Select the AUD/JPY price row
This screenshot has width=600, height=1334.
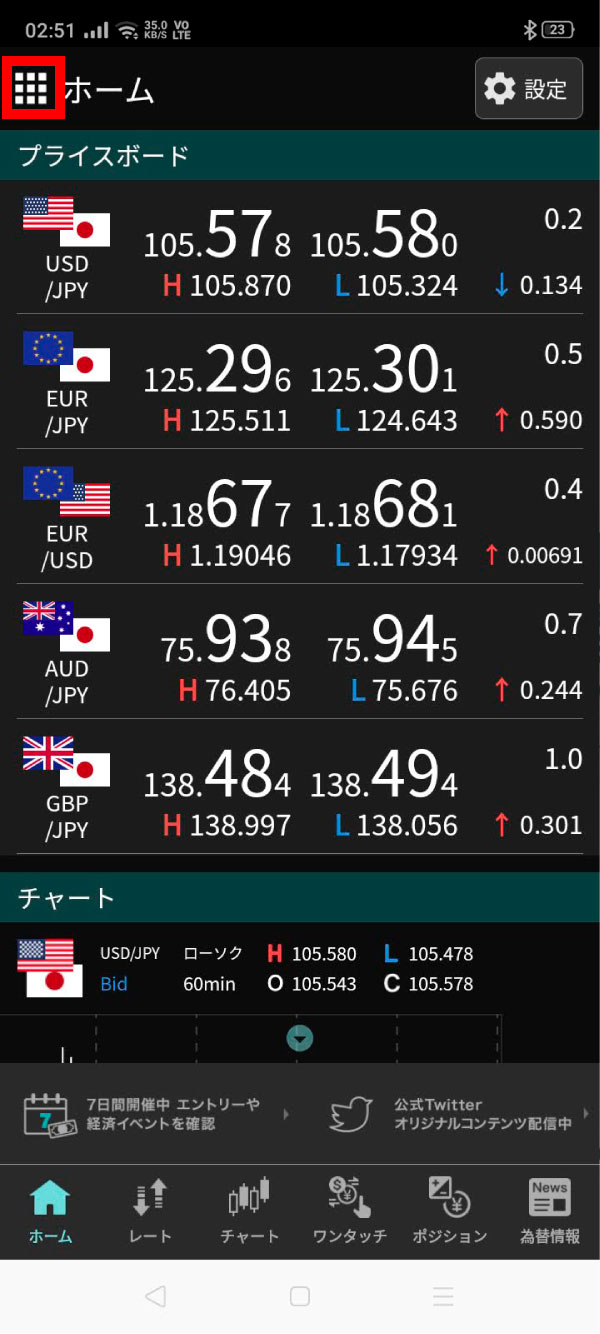click(x=300, y=653)
